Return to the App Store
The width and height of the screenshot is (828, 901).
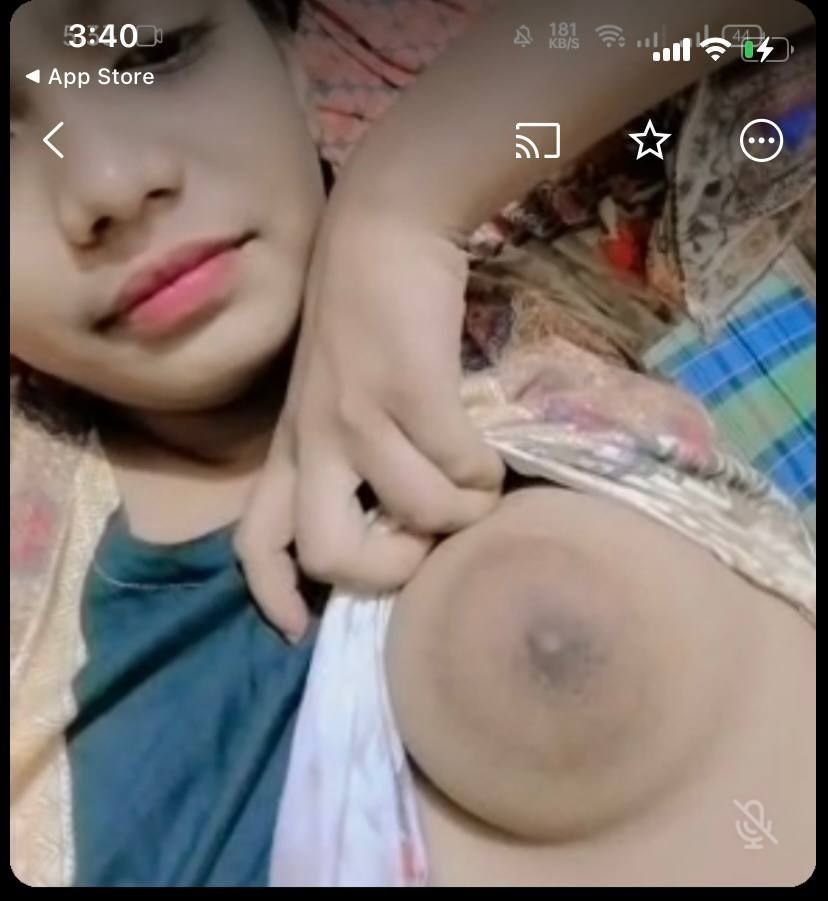pos(90,77)
